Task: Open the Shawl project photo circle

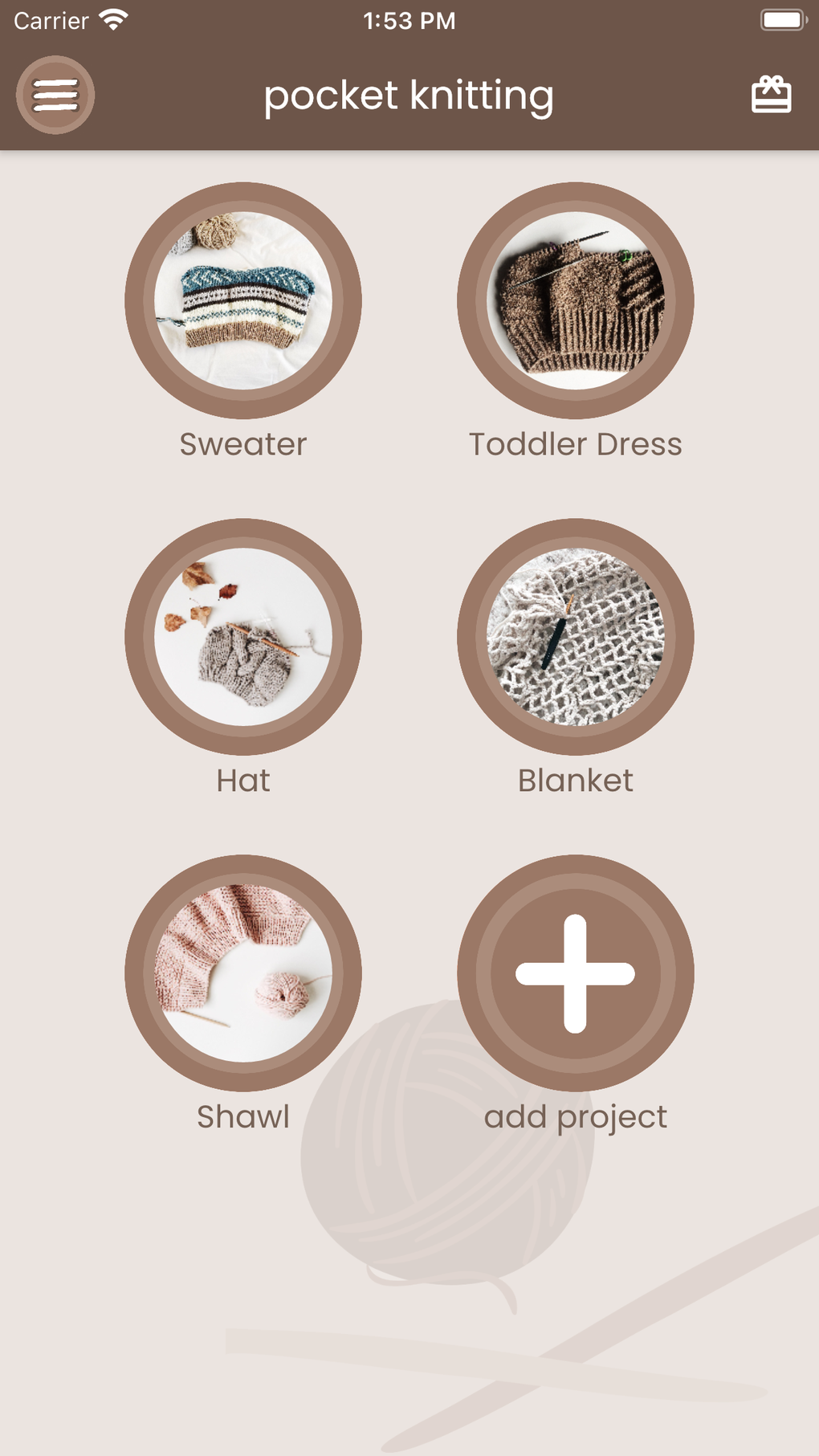Action: click(x=243, y=972)
